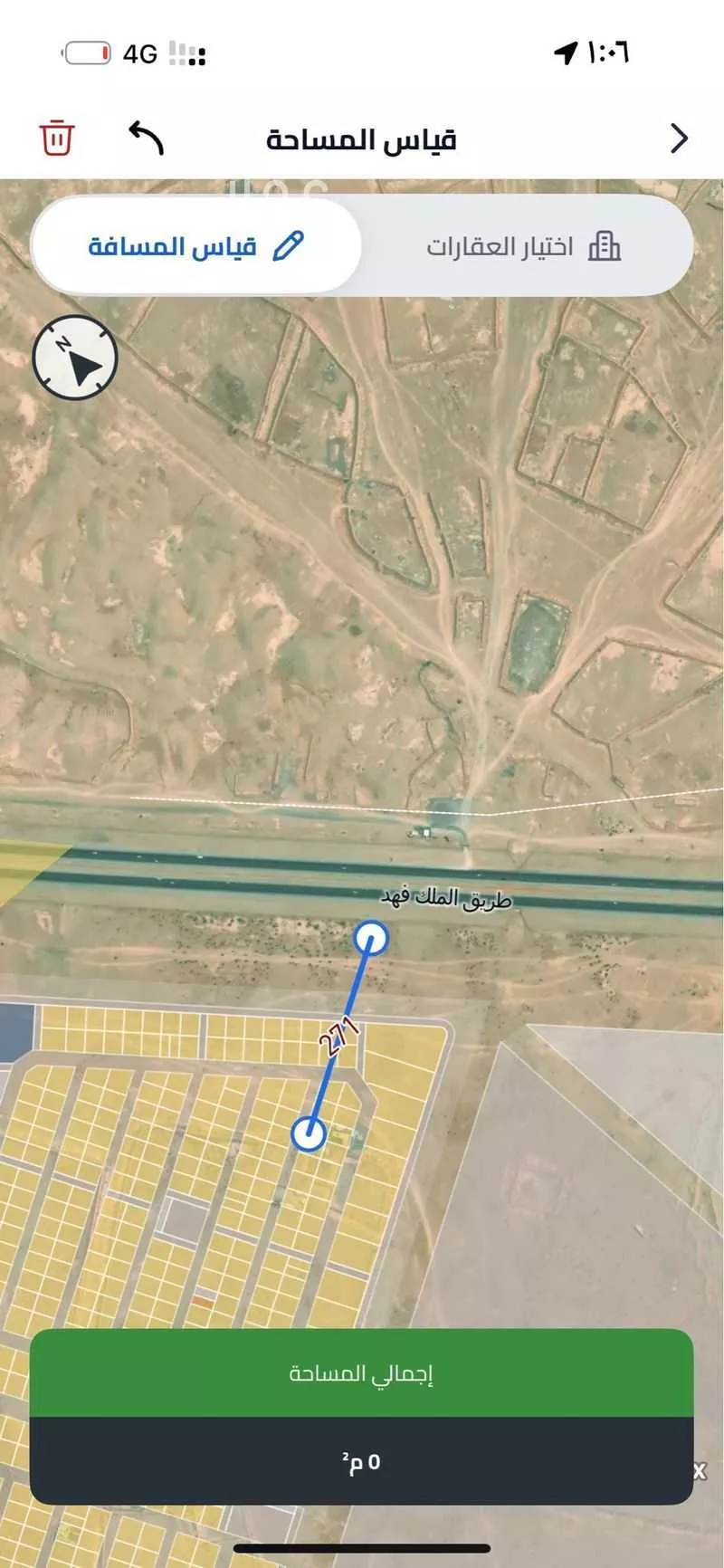Tap the undo arrow icon
The image size is (724, 1568).
point(145,138)
